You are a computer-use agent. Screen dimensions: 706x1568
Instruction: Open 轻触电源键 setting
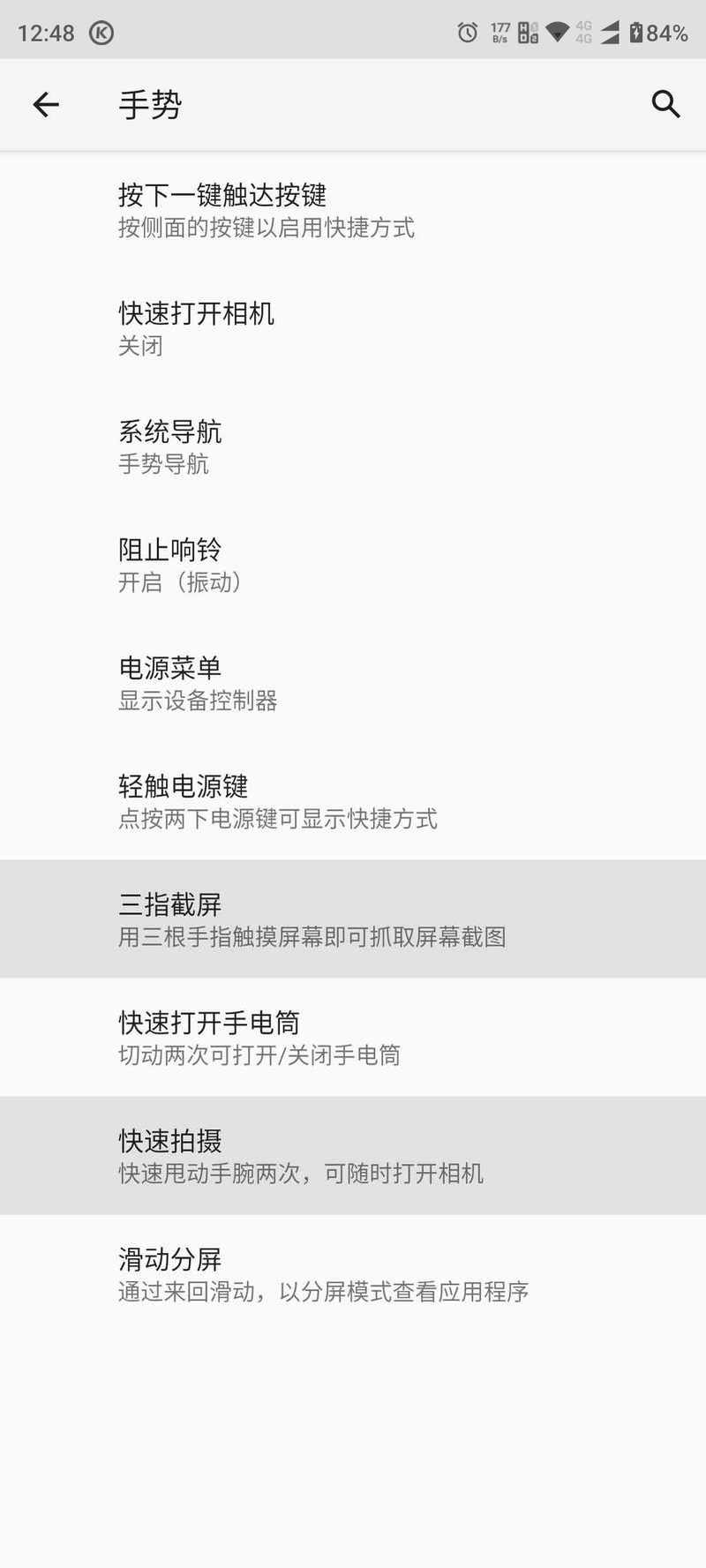pyautogui.click(x=353, y=801)
